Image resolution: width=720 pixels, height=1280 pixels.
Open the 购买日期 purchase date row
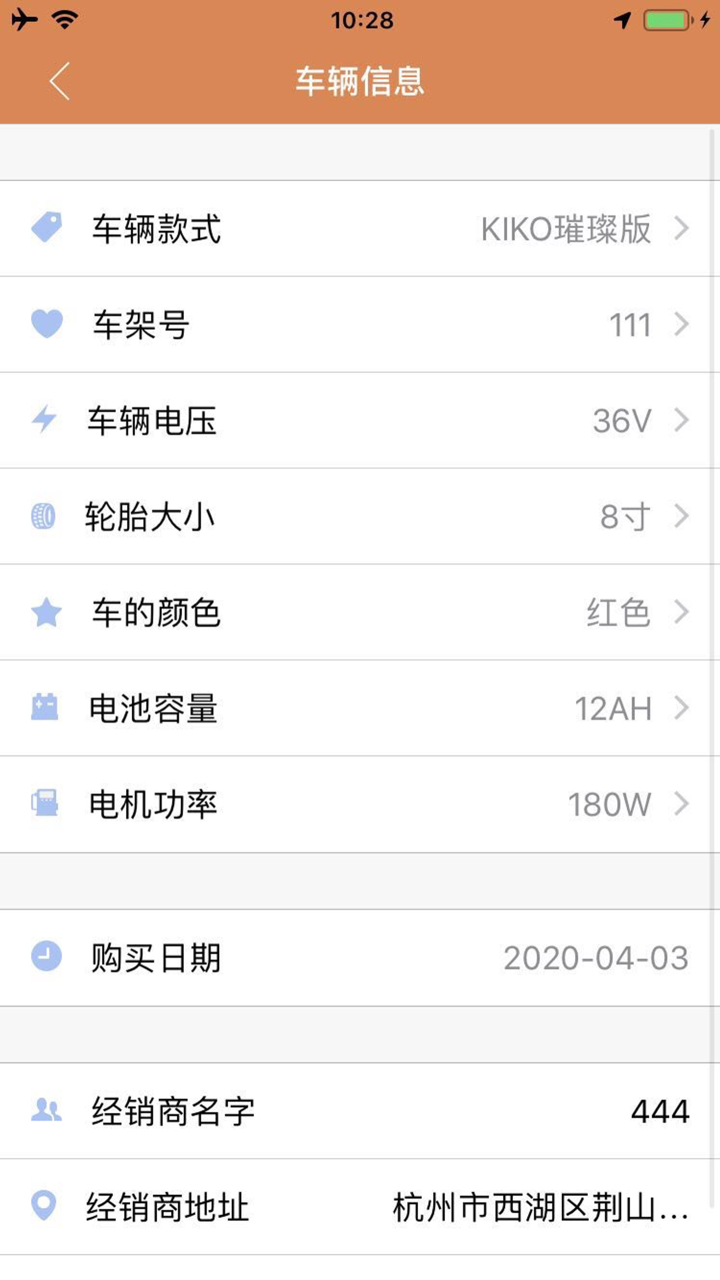(x=360, y=957)
